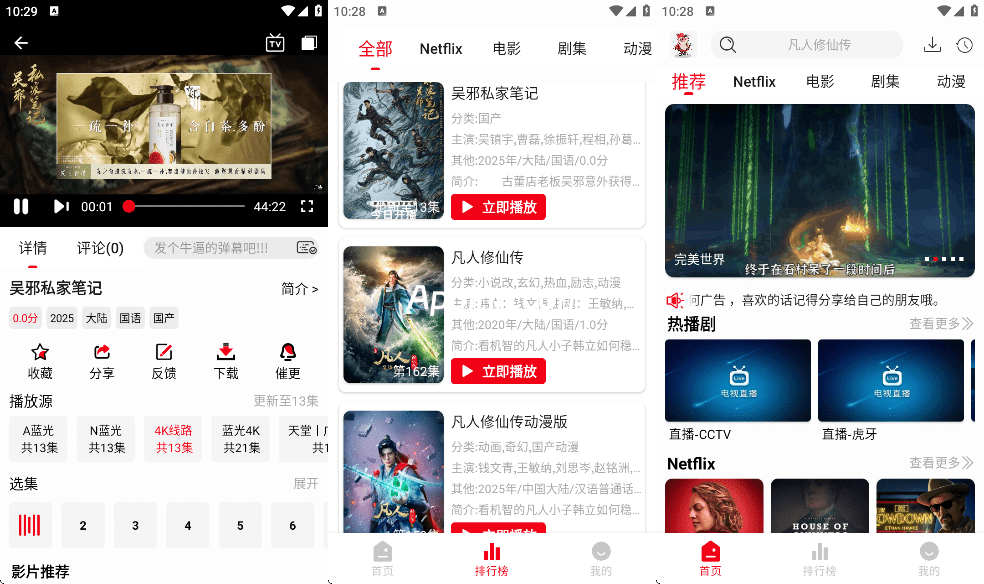
Task: Cast the video to TV
Action: [x=275, y=43]
